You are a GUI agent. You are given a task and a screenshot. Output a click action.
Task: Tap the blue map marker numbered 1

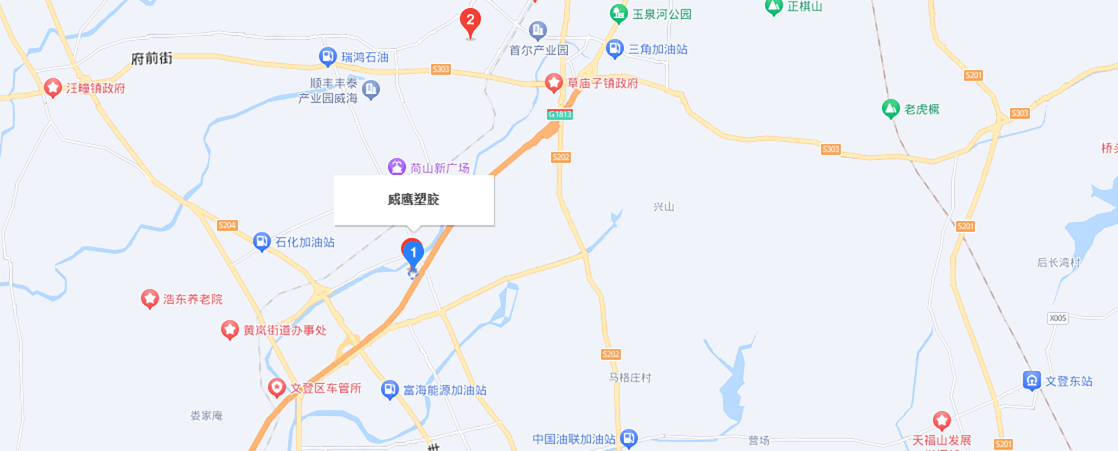413,253
